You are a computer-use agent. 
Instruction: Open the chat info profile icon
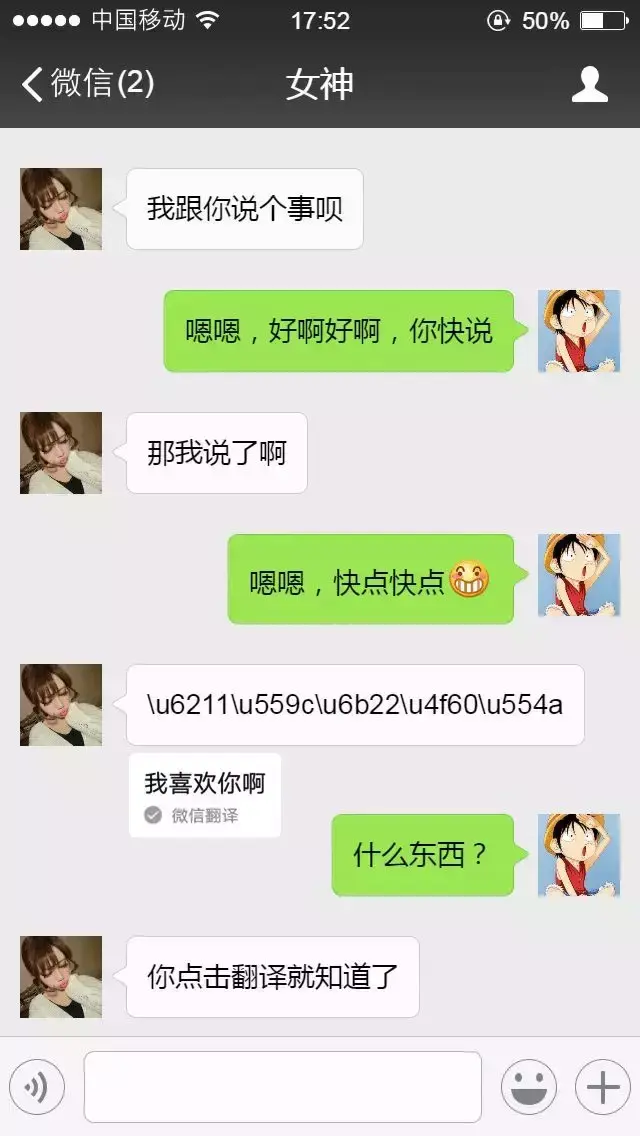point(589,84)
